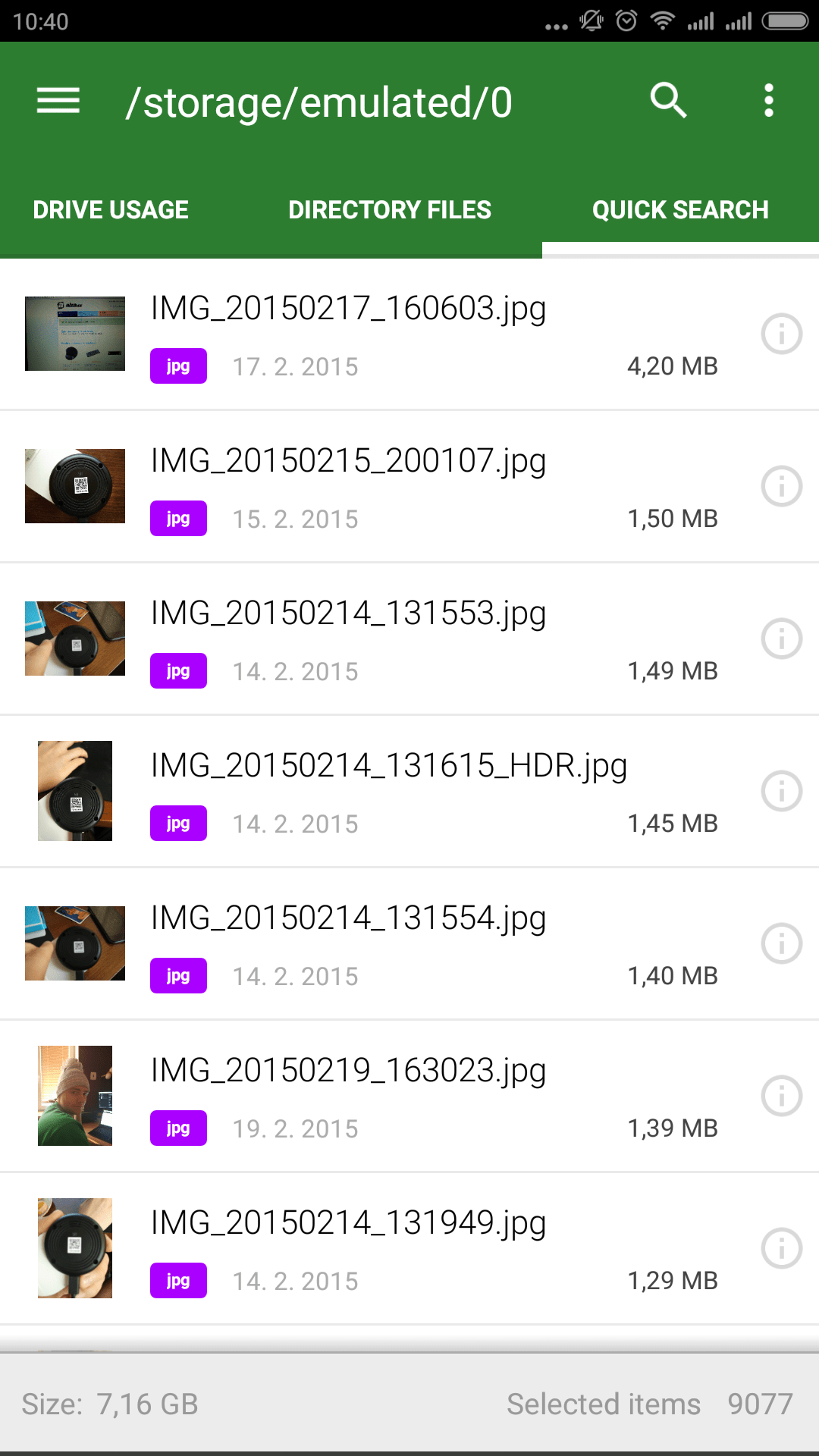
Task: Open the navigation drawer menu
Action: coord(58,101)
